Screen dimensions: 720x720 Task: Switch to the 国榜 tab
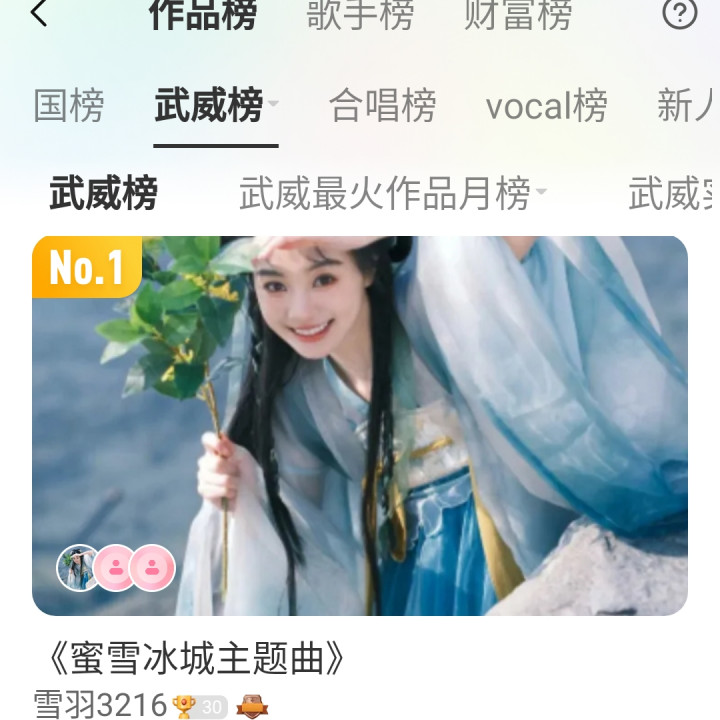click(69, 105)
